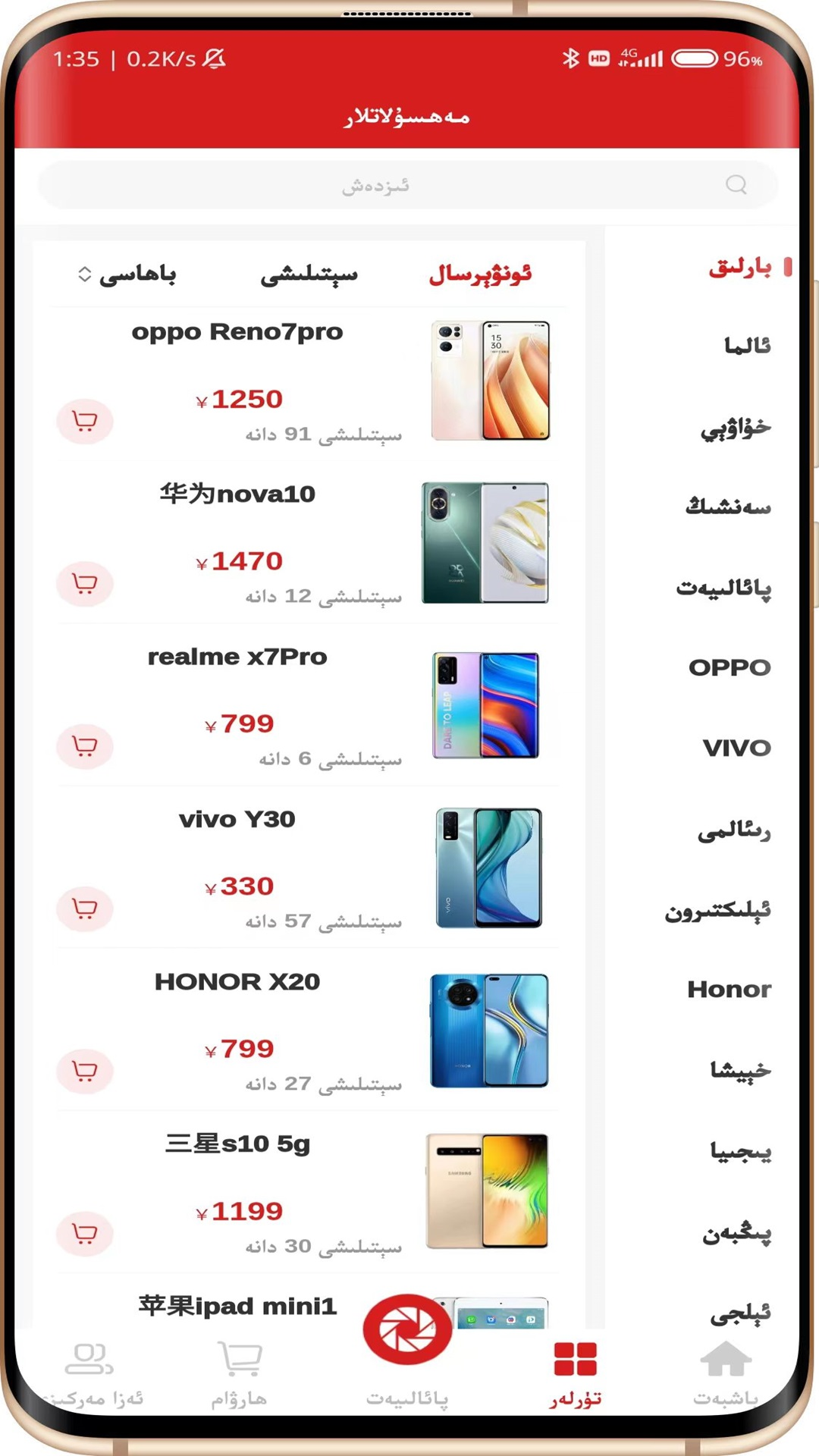Image resolution: width=819 pixels, height=1456 pixels.
Task: Open the oppo Reno7pro product image
Action: pos(490,381)
